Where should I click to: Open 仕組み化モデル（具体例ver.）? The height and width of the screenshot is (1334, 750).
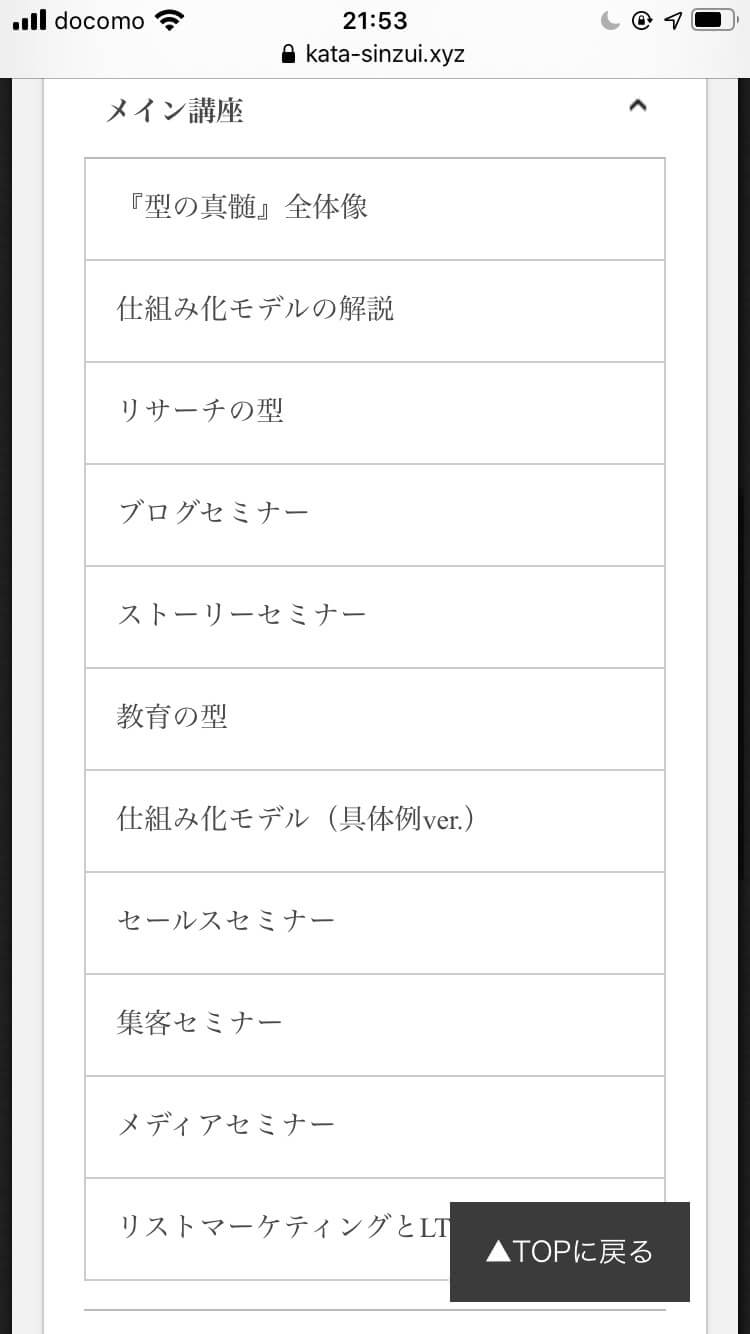coord(375,821)
